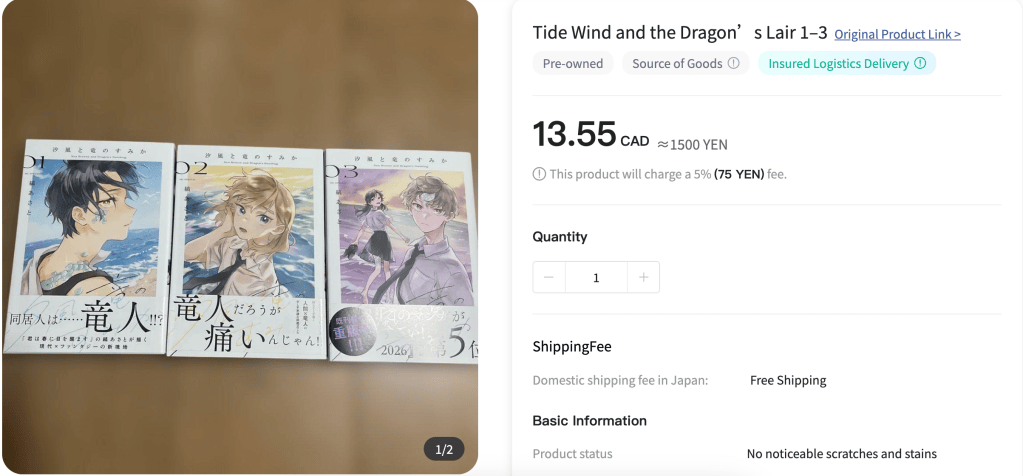Open the manga product photo
This screenshot has height=476, width=1023.
[x=240, y=237]
